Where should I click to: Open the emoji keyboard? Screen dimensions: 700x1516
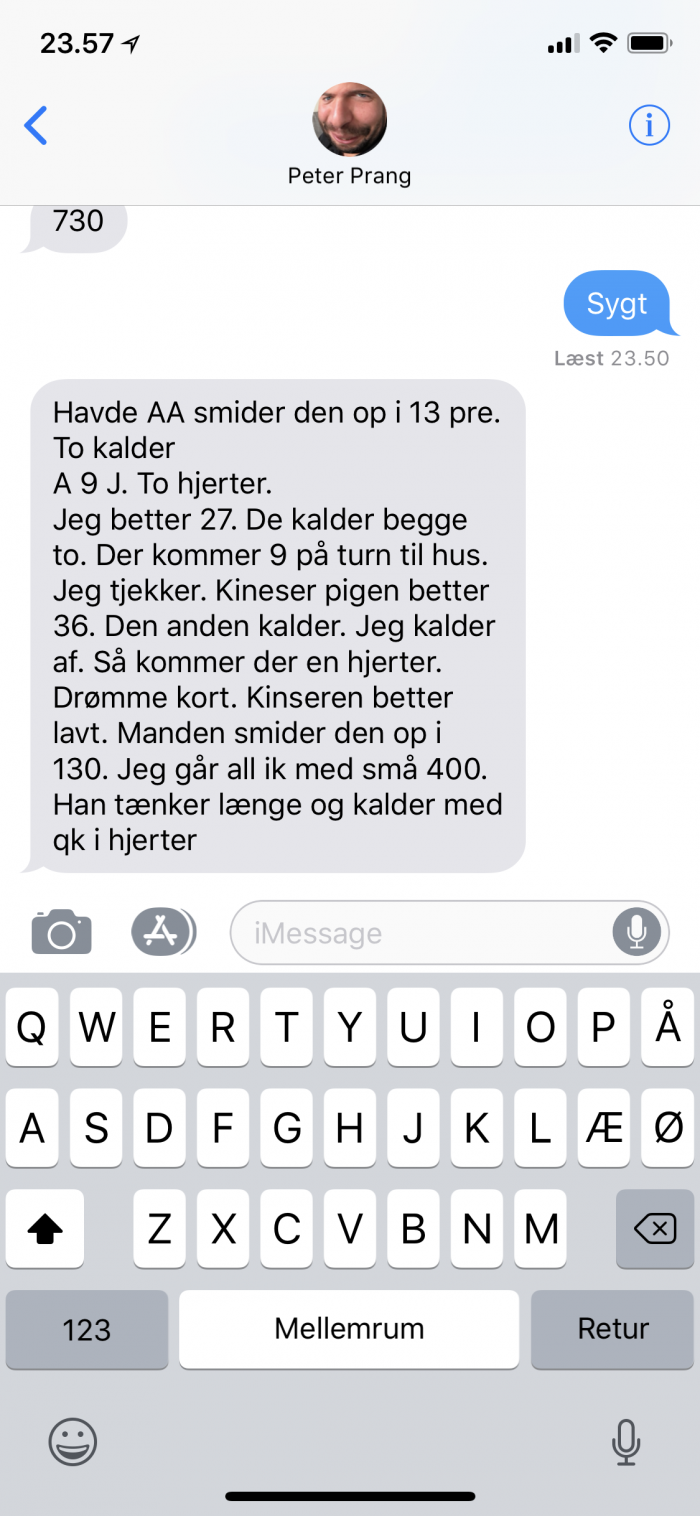pos(73,1442)
